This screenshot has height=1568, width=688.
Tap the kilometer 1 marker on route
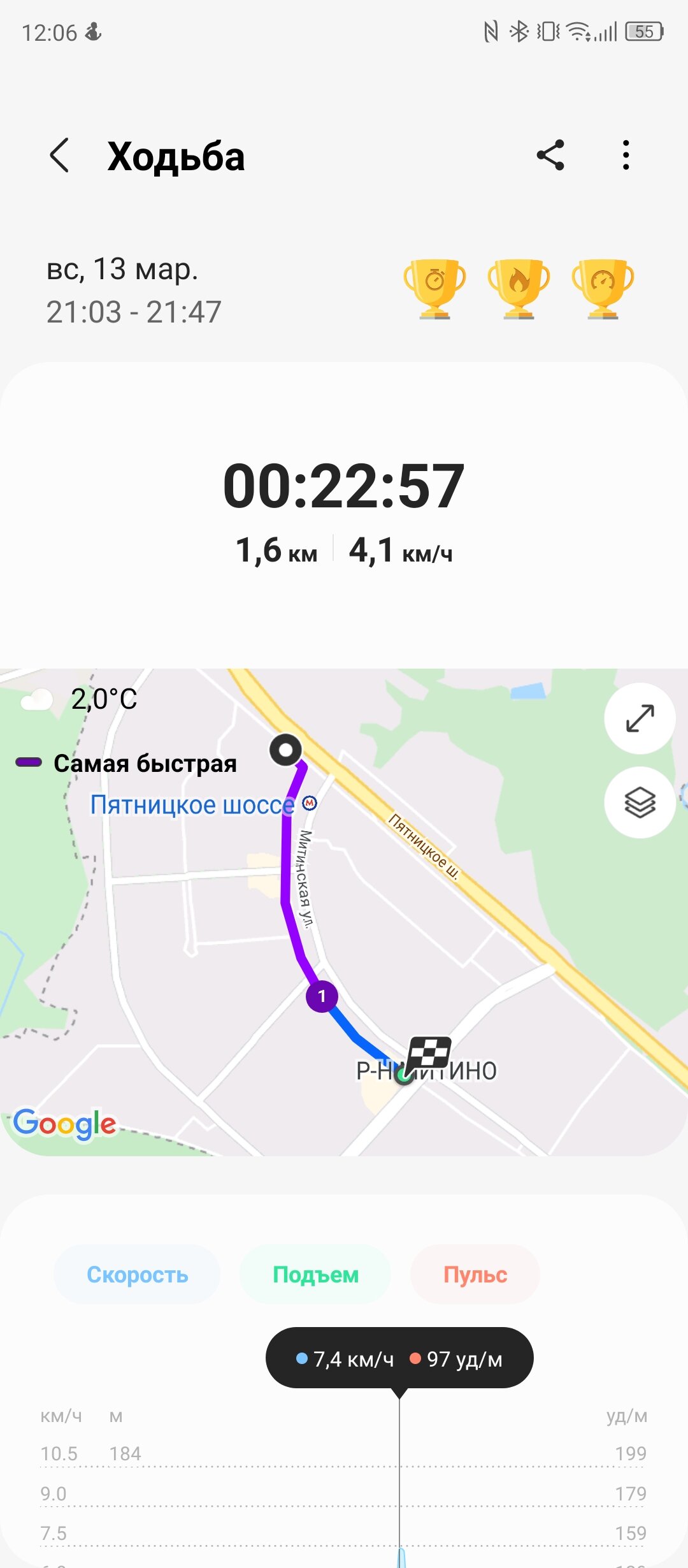click(x=322, y=996)
